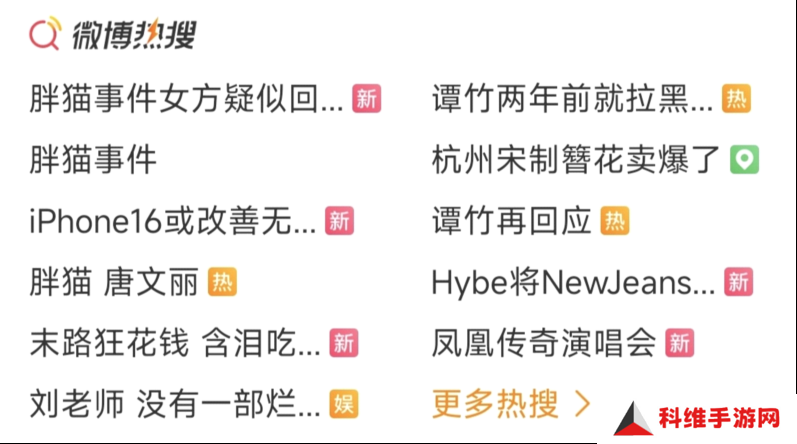The height and width of the screenshot is (444, 797).
Task: Open 刘老师 没有一部烂… hot search
Action: click(x=175, y=405)
